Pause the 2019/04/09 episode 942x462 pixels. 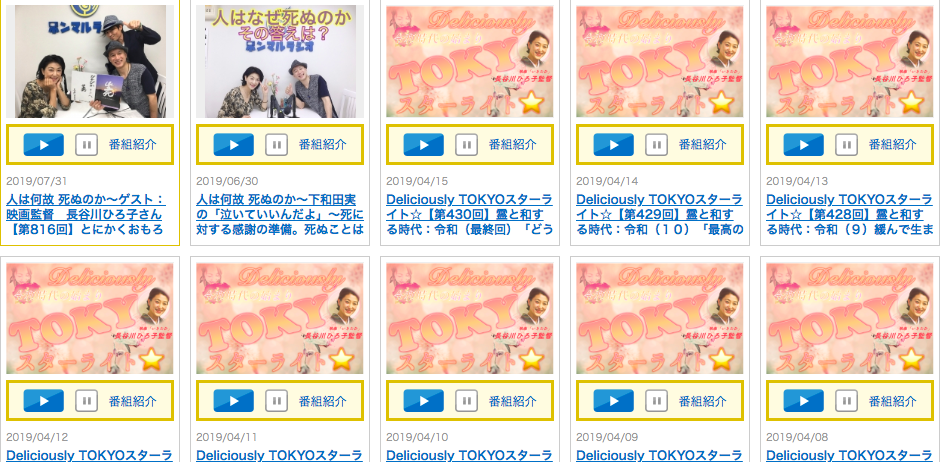(657, 401)
